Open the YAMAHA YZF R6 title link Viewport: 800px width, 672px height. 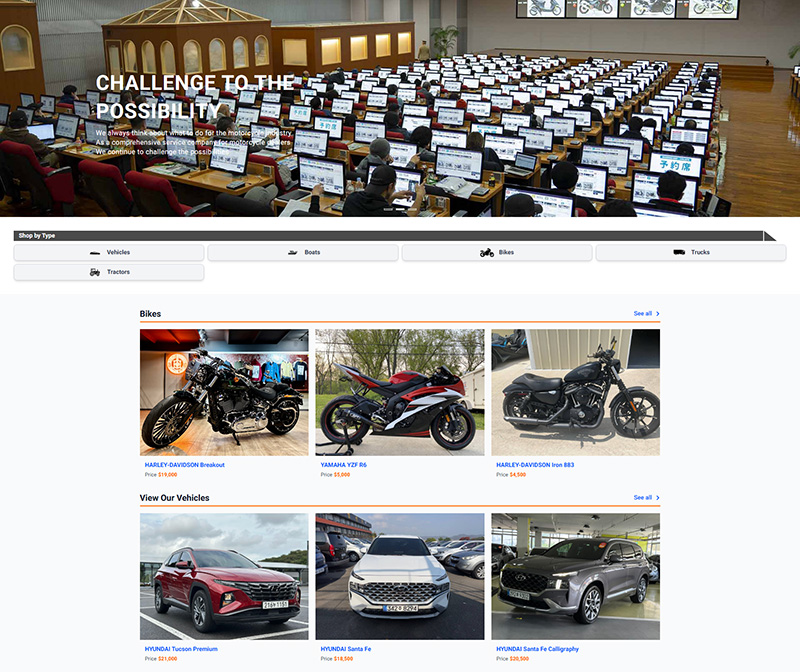pyautogui.click(x=344, y=465)
